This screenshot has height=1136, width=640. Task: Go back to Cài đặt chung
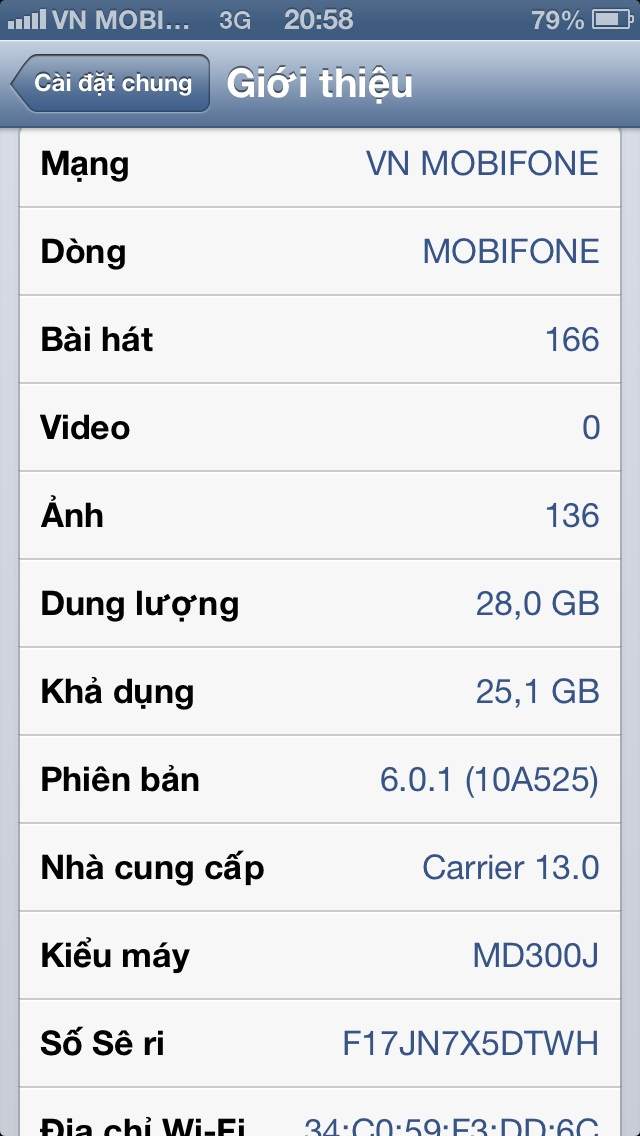pyautogui.click(x=111, y=83)
